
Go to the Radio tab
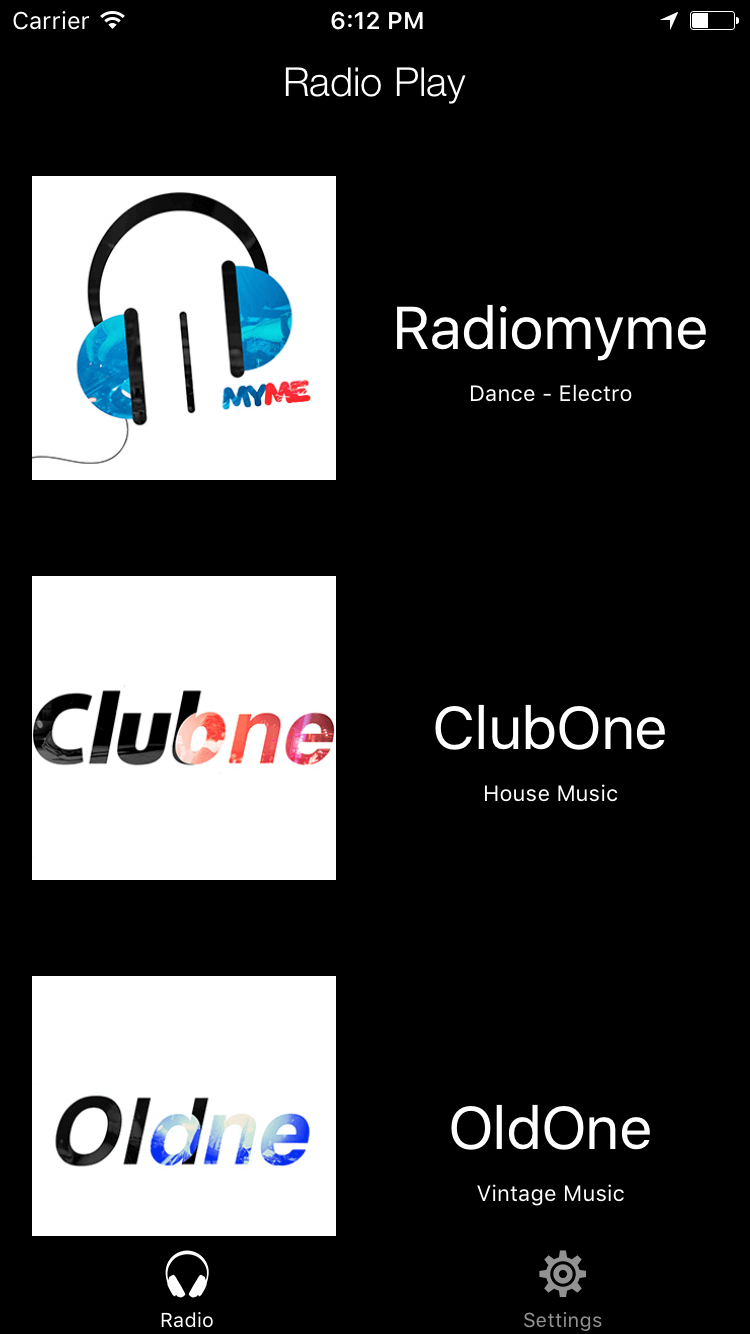pyautogui.click(x=187, y=1290)
